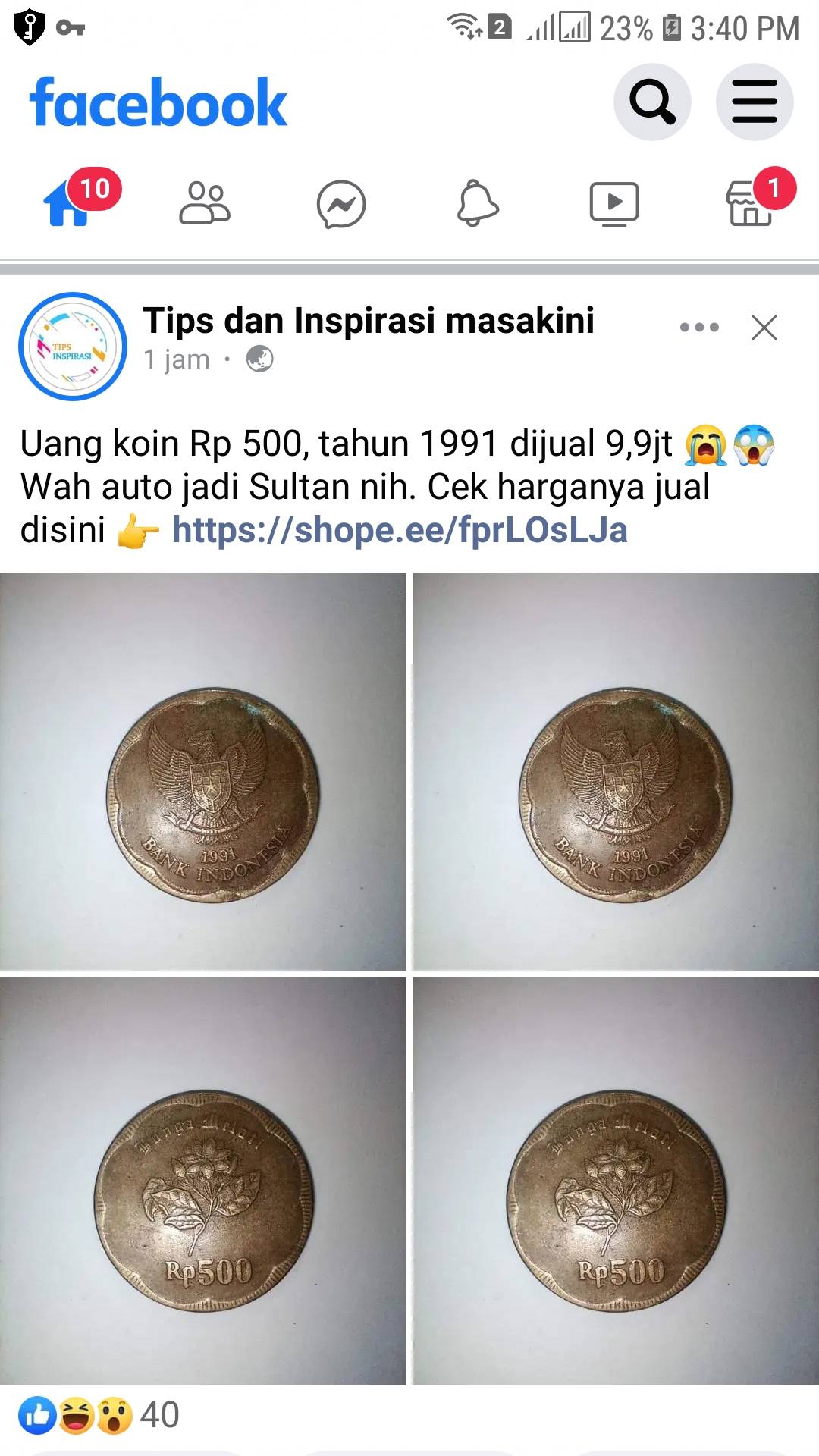Open Facebook search

[652, 102]
